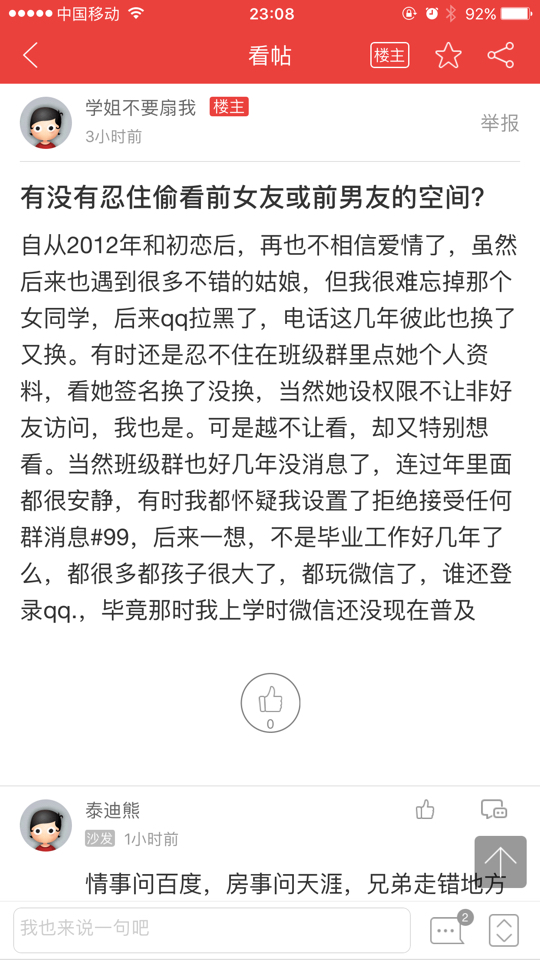Like the main post with thumbs-up
The width and height of the screenshot is (540, 960).
(x=270, y=702)
